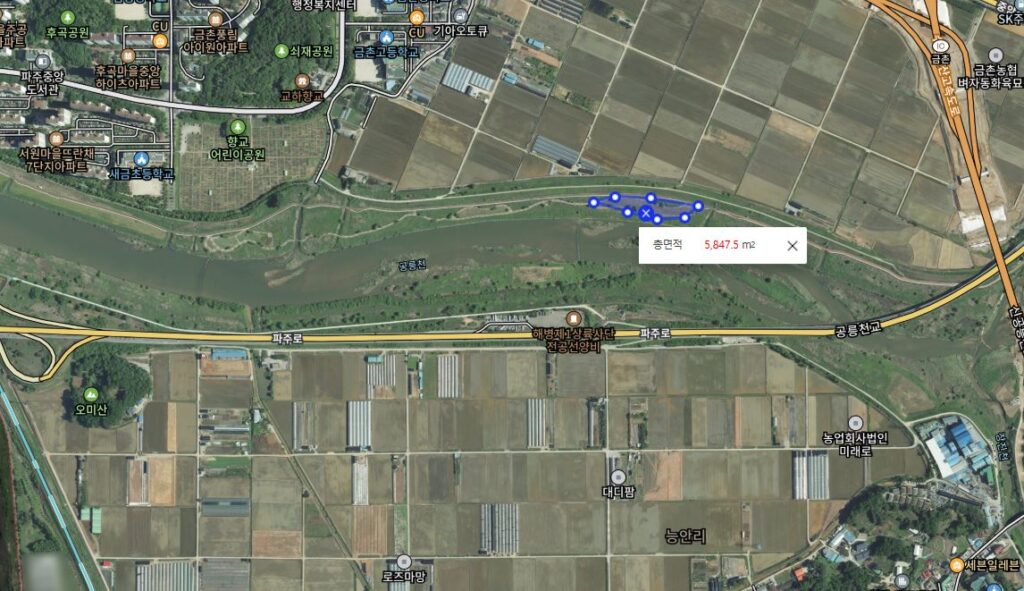This screenshot has height=591, width=1024.
Task: Select the 후곡공원 park marker
Action: [68, 18]
